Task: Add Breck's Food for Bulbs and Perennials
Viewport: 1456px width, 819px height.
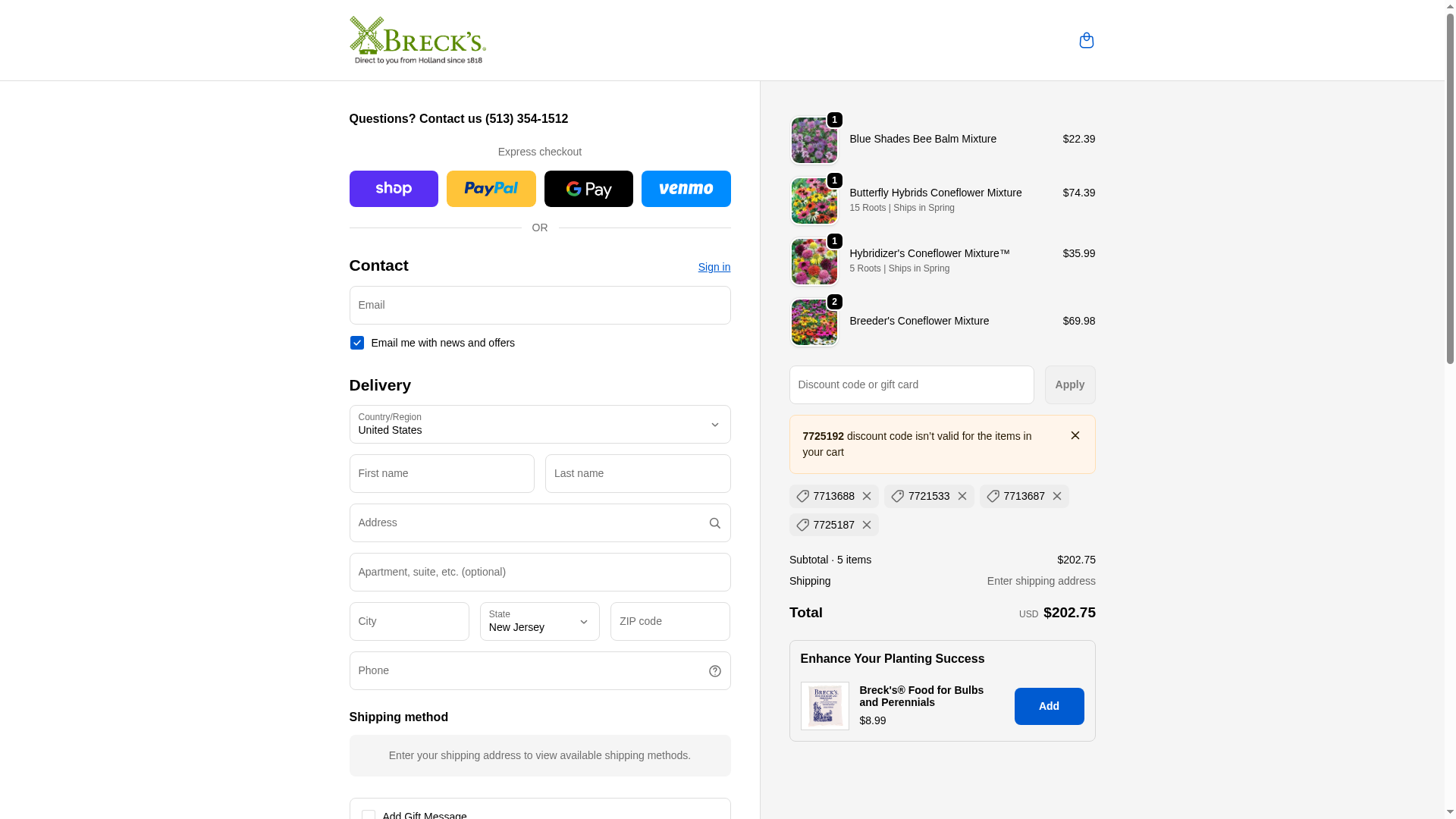Action: pos(1048,706)
